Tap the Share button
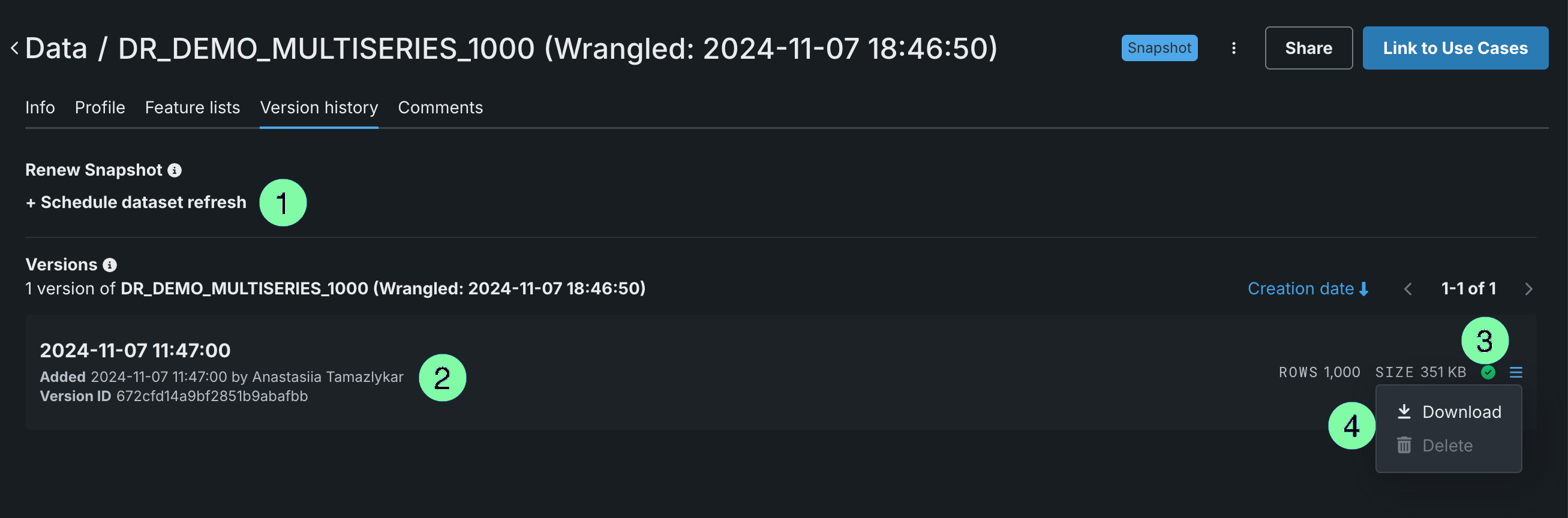Screen dimensions: 1568x518 pyautogui.click(x=1308, y=48)
